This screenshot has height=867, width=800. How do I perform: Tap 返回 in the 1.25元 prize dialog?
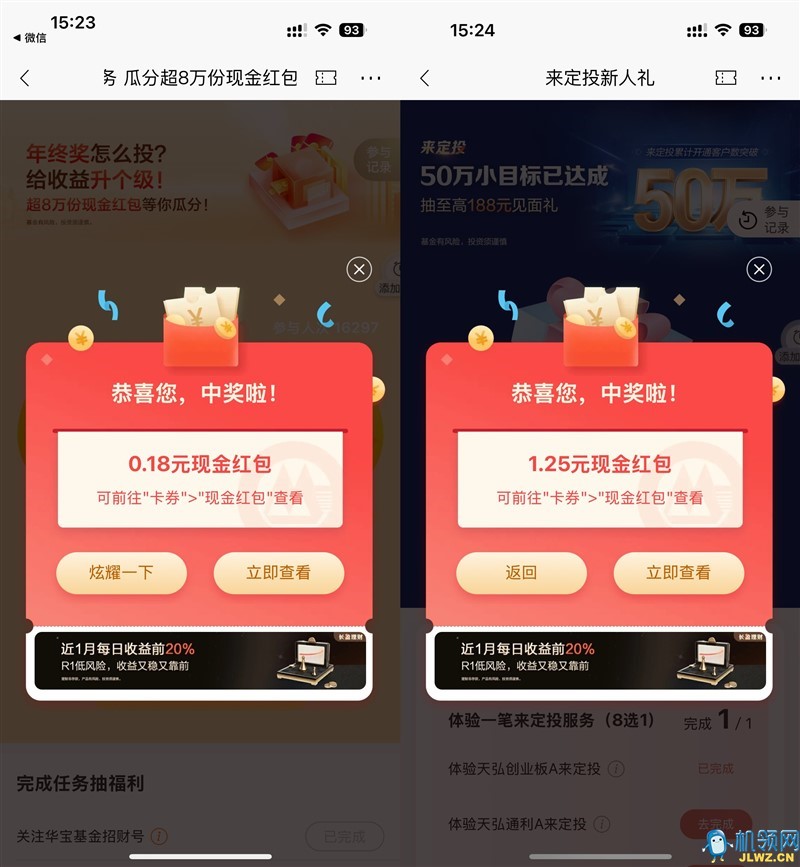(521, 573)
